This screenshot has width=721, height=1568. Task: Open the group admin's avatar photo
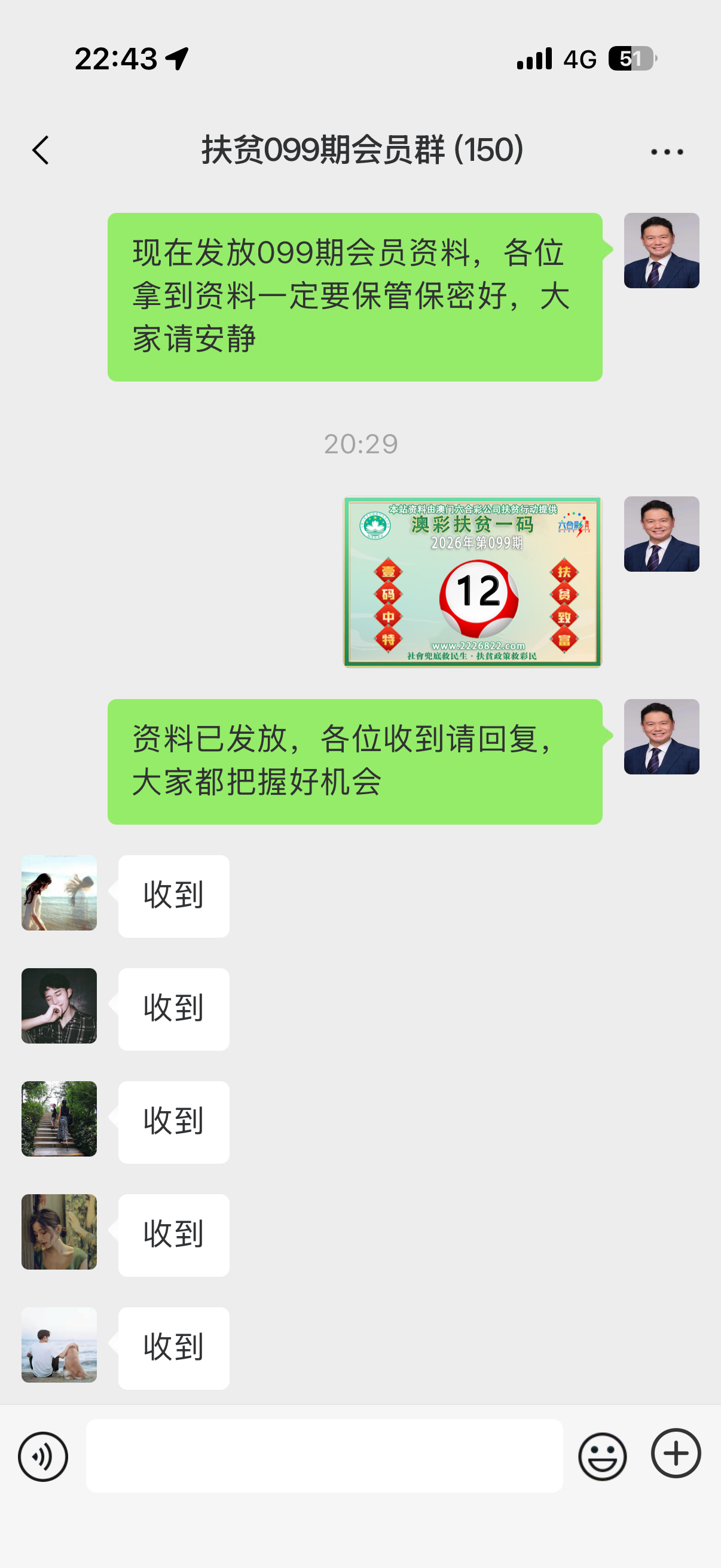pyautogui.click(x=661, y=250)
